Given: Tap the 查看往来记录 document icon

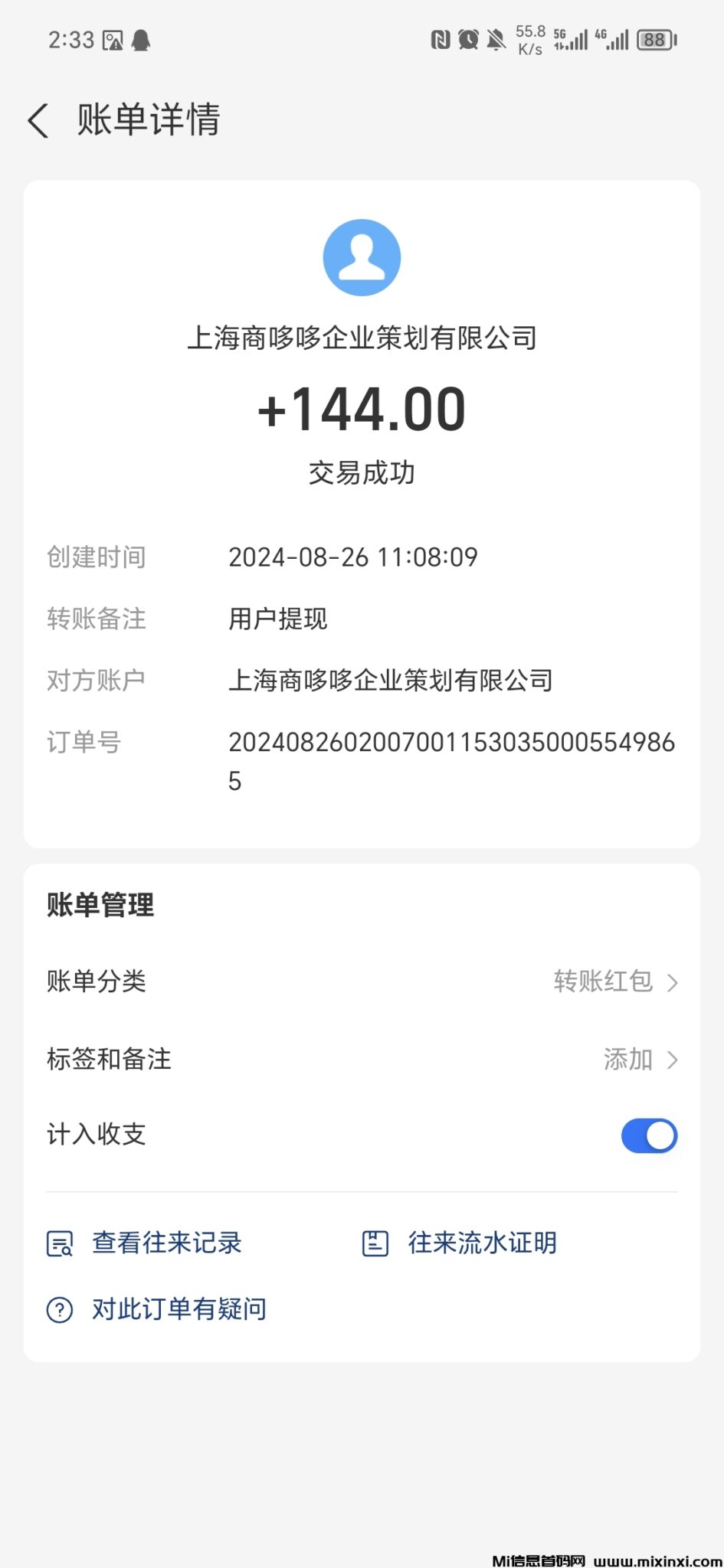Looking at the screenshot, I should pyautogui.click(x=60, y=1243).
